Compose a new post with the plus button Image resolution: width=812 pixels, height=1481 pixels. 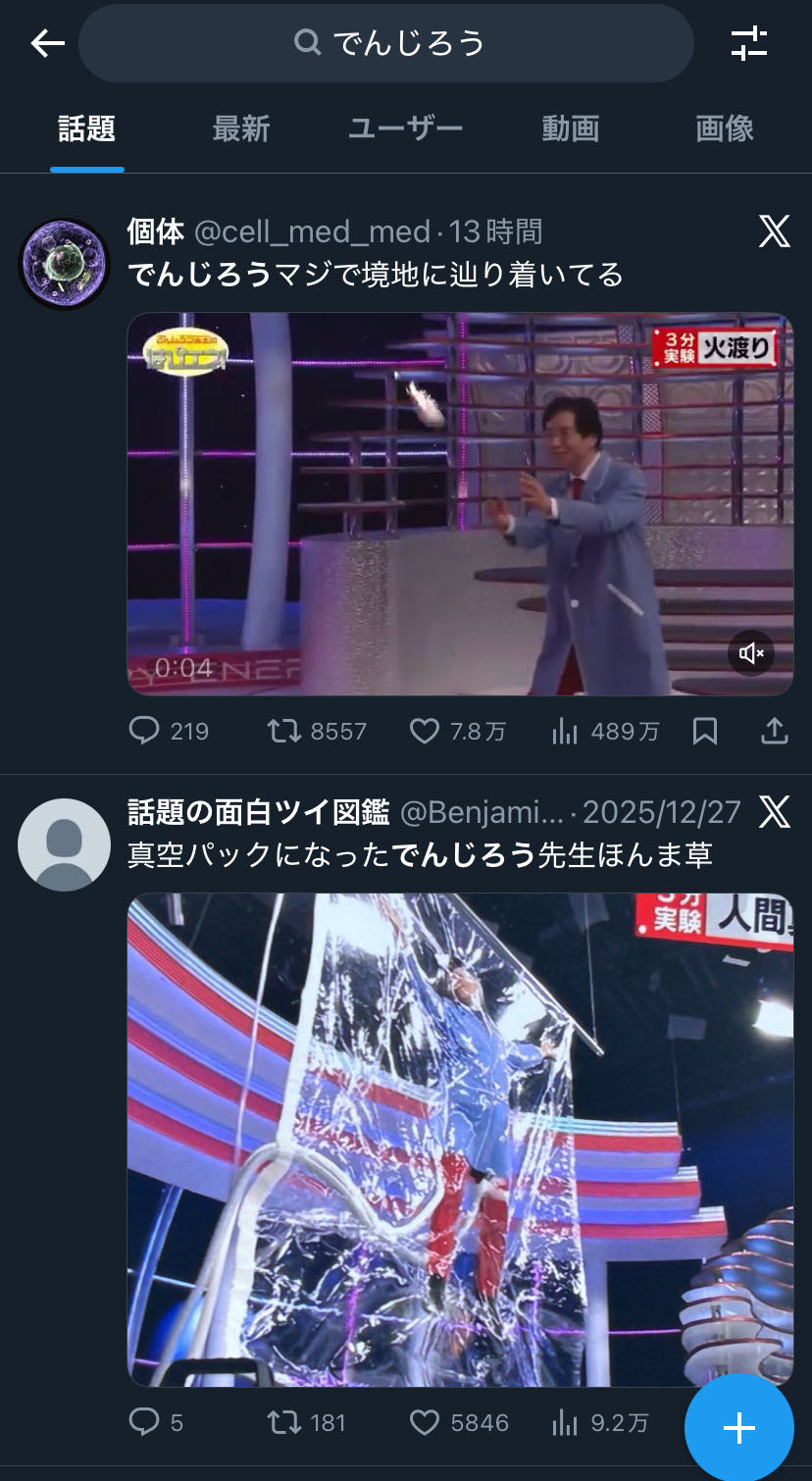738,1428
